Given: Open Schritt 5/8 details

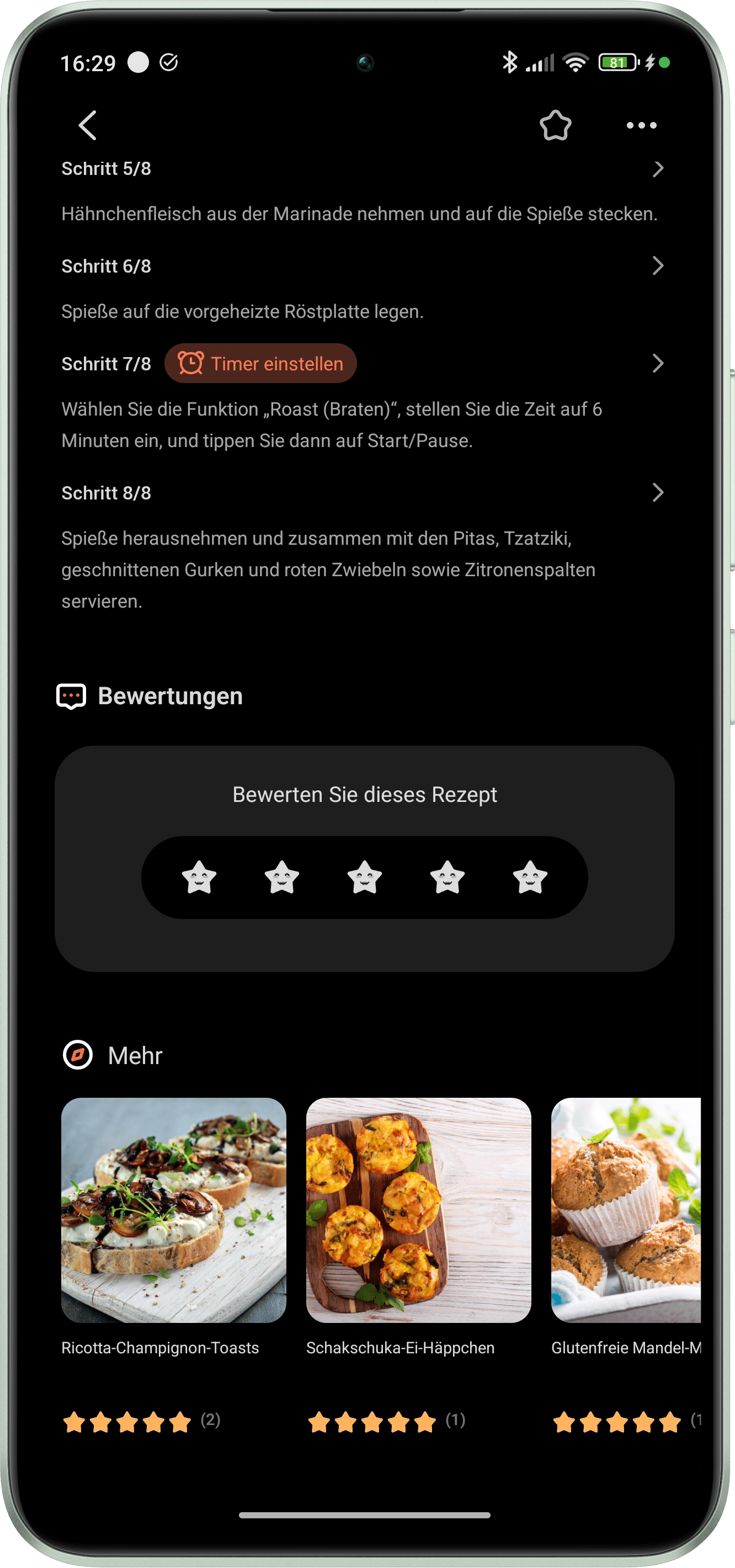Looking at the screenshot, I should point(657,168).
